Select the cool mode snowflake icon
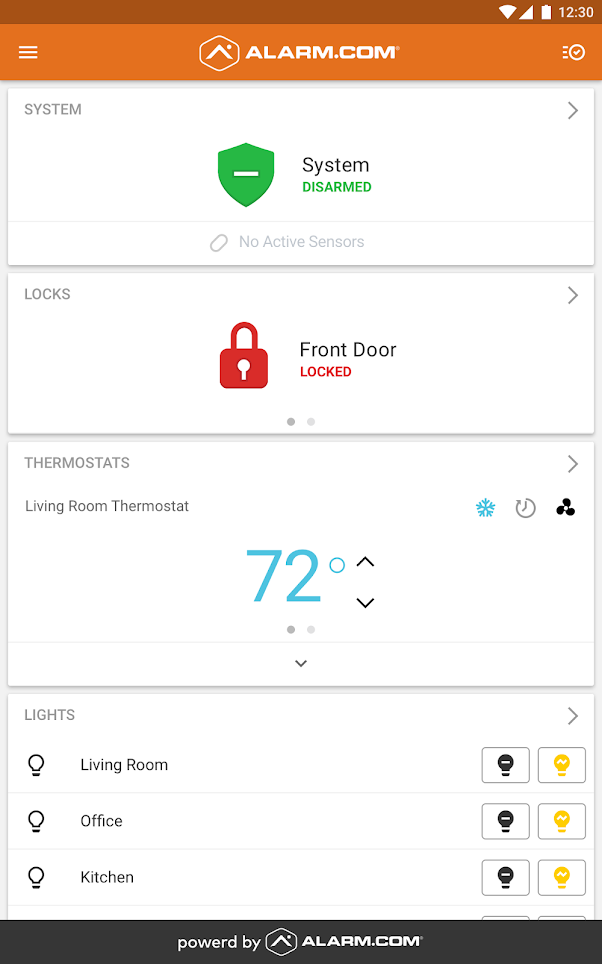 pyautogui.click(x=485, y=508)
